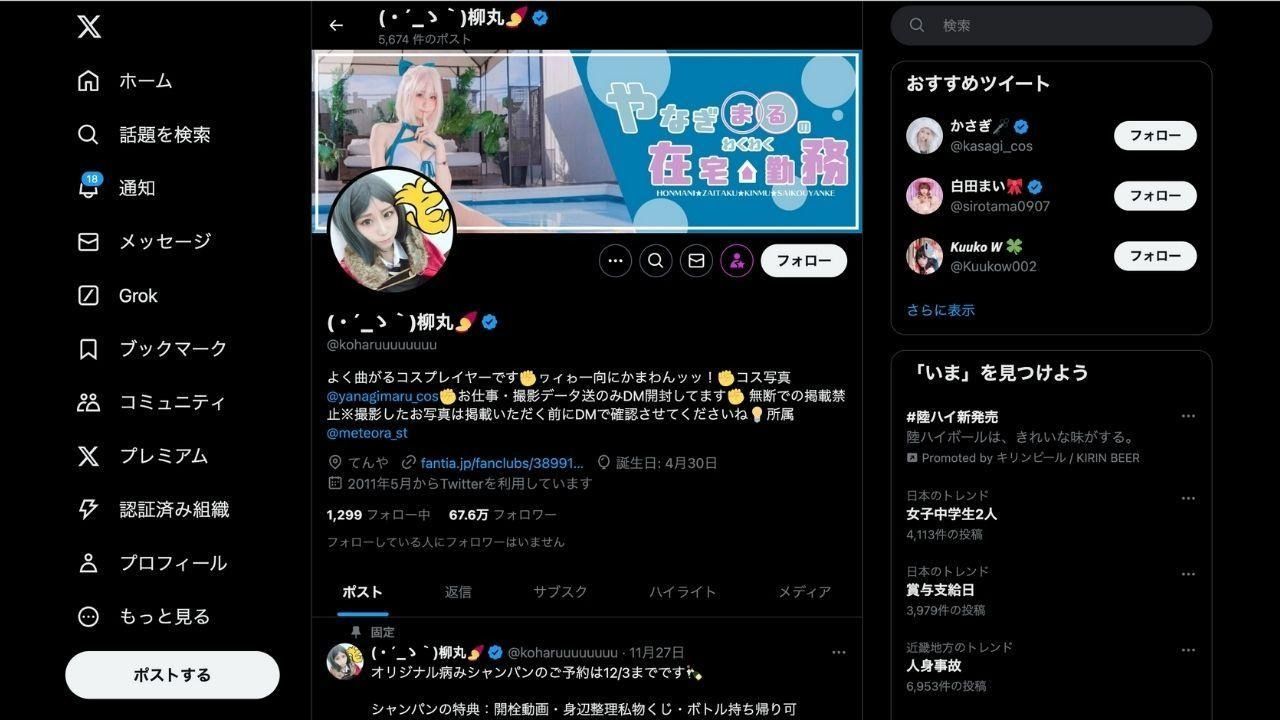Switch to the メディア tab
1280x720 pixels.
pyautogui.click(x=804, y=592)
